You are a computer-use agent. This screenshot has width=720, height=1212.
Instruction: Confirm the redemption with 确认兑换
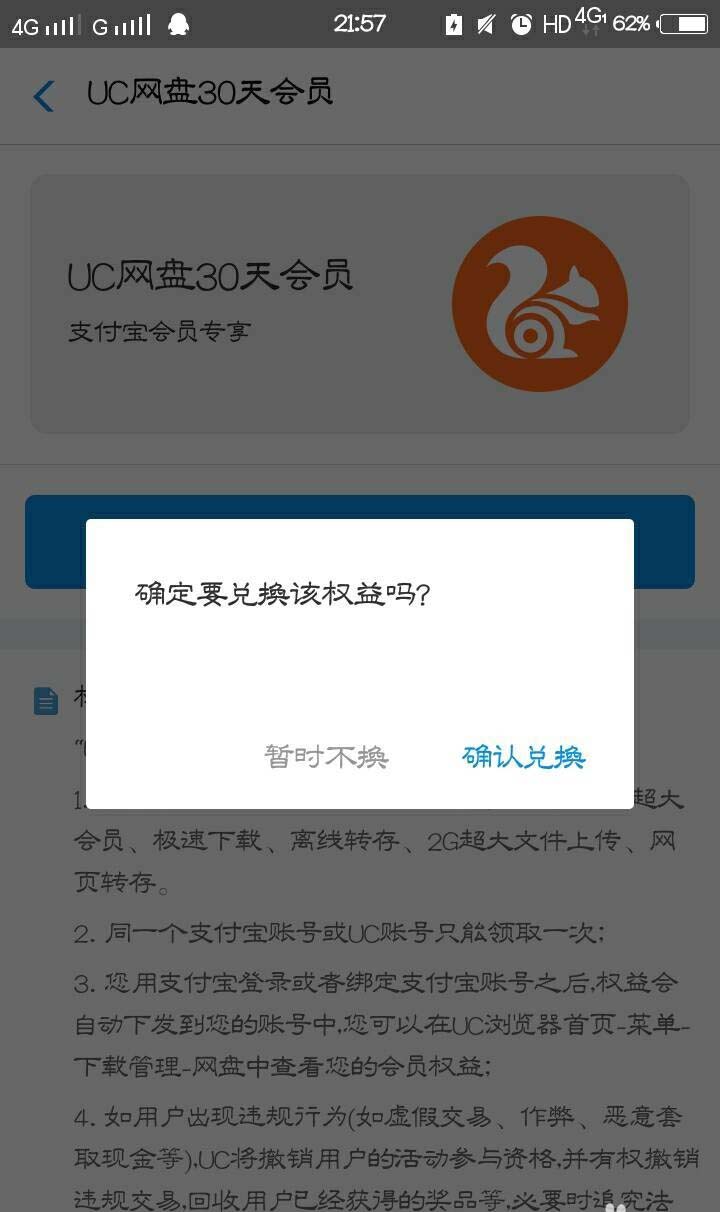(523, 757)
